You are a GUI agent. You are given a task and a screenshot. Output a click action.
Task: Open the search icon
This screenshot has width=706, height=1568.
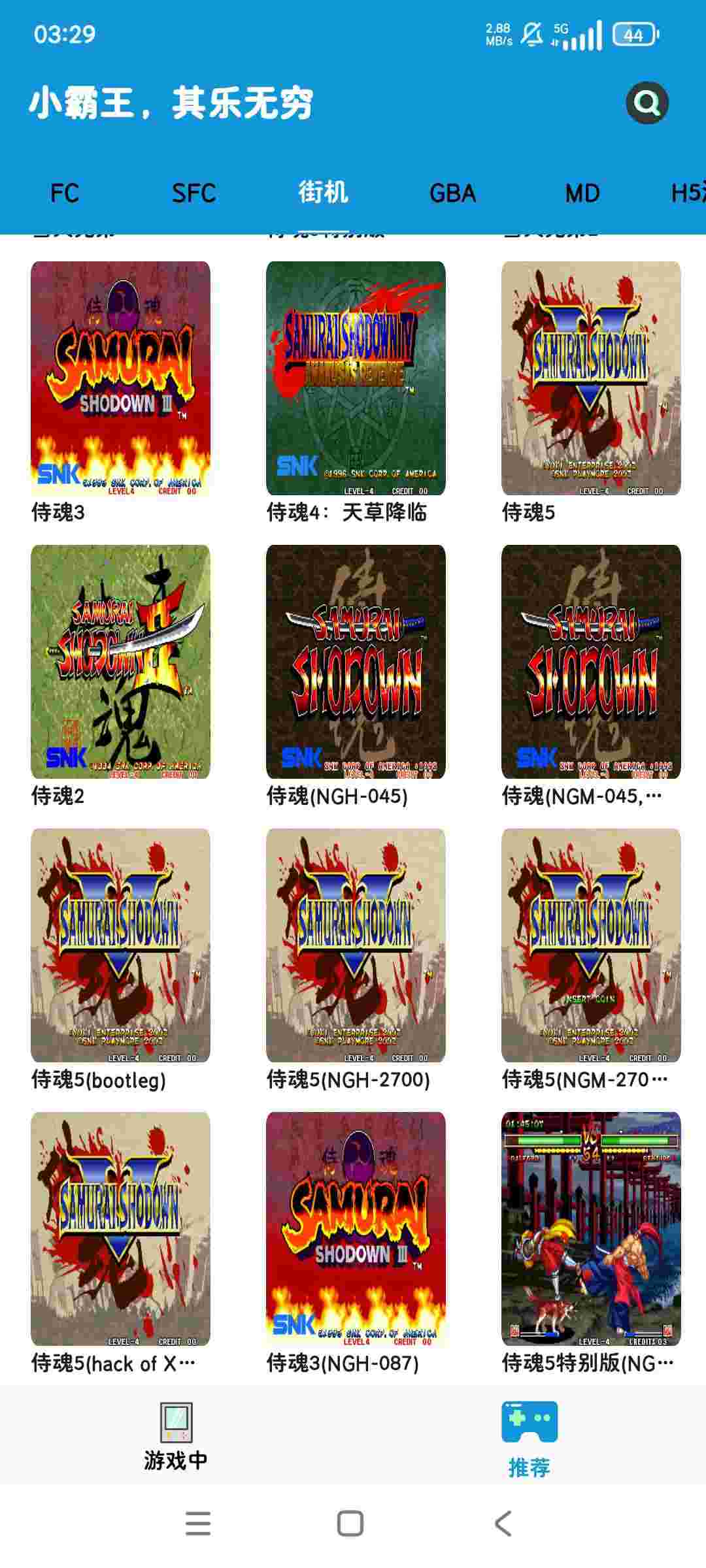pyautogui.click(x=647, y=103)
